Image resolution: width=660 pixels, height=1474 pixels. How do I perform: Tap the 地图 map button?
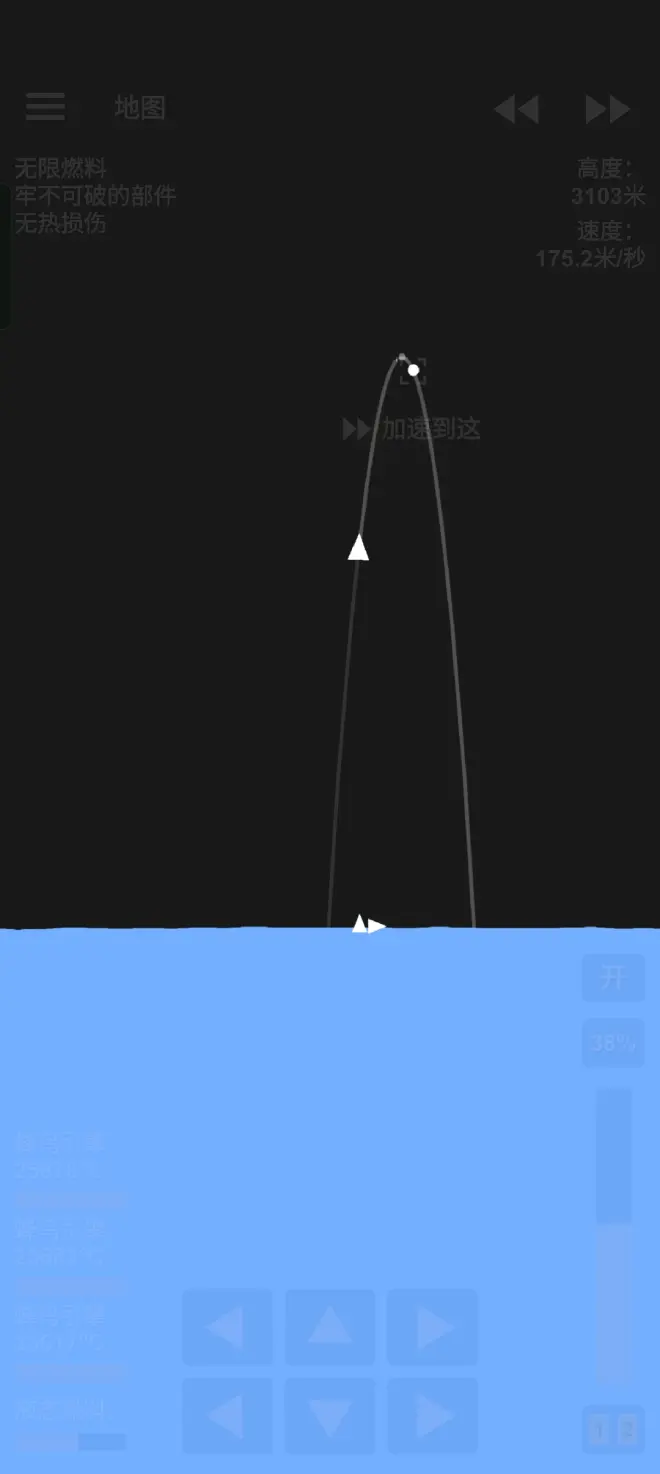[x=140, y=108]
